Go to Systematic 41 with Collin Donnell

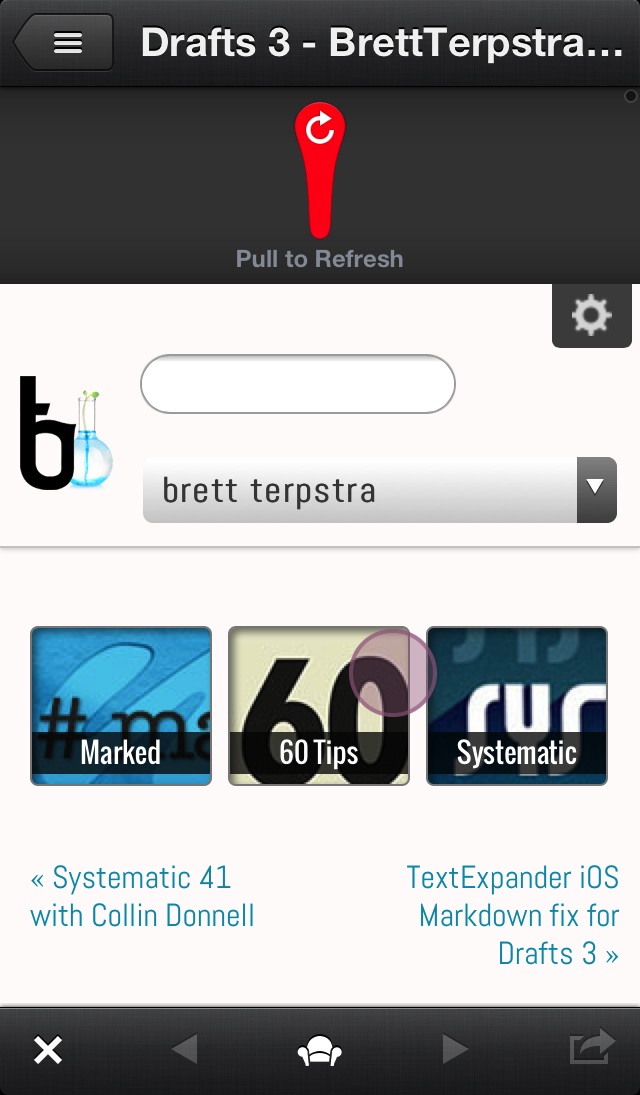(142, 896)
